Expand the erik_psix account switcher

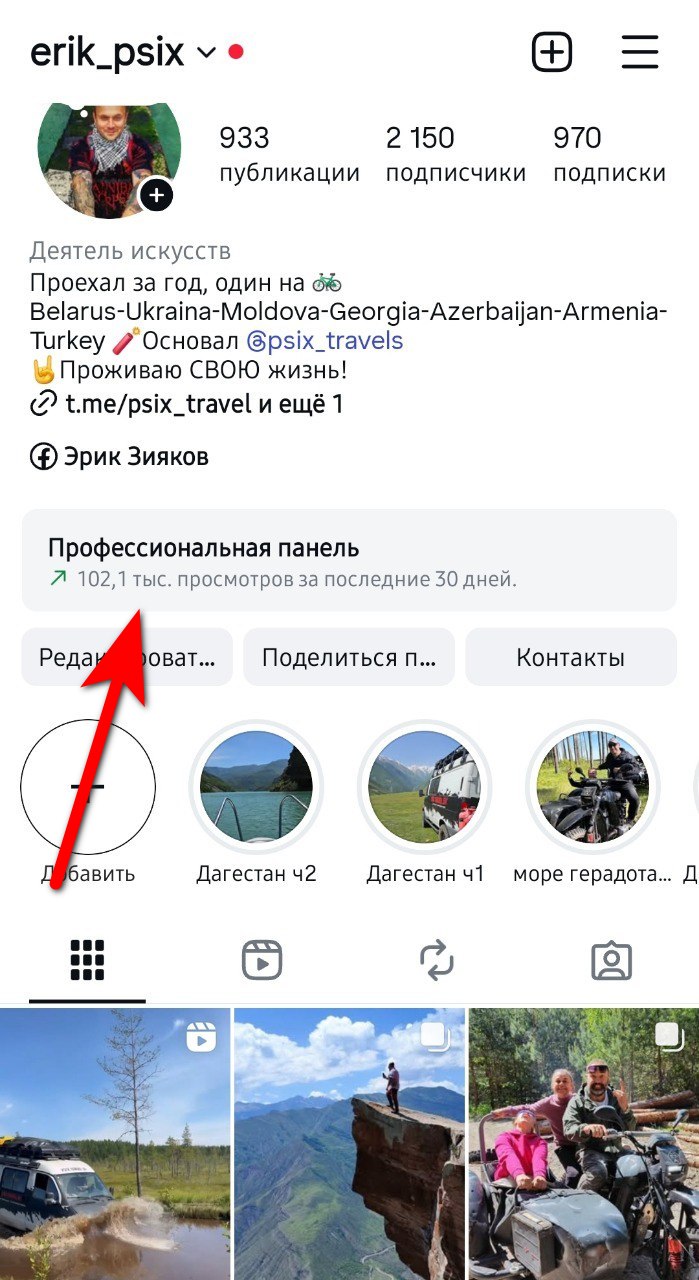[x=207, y=53]
